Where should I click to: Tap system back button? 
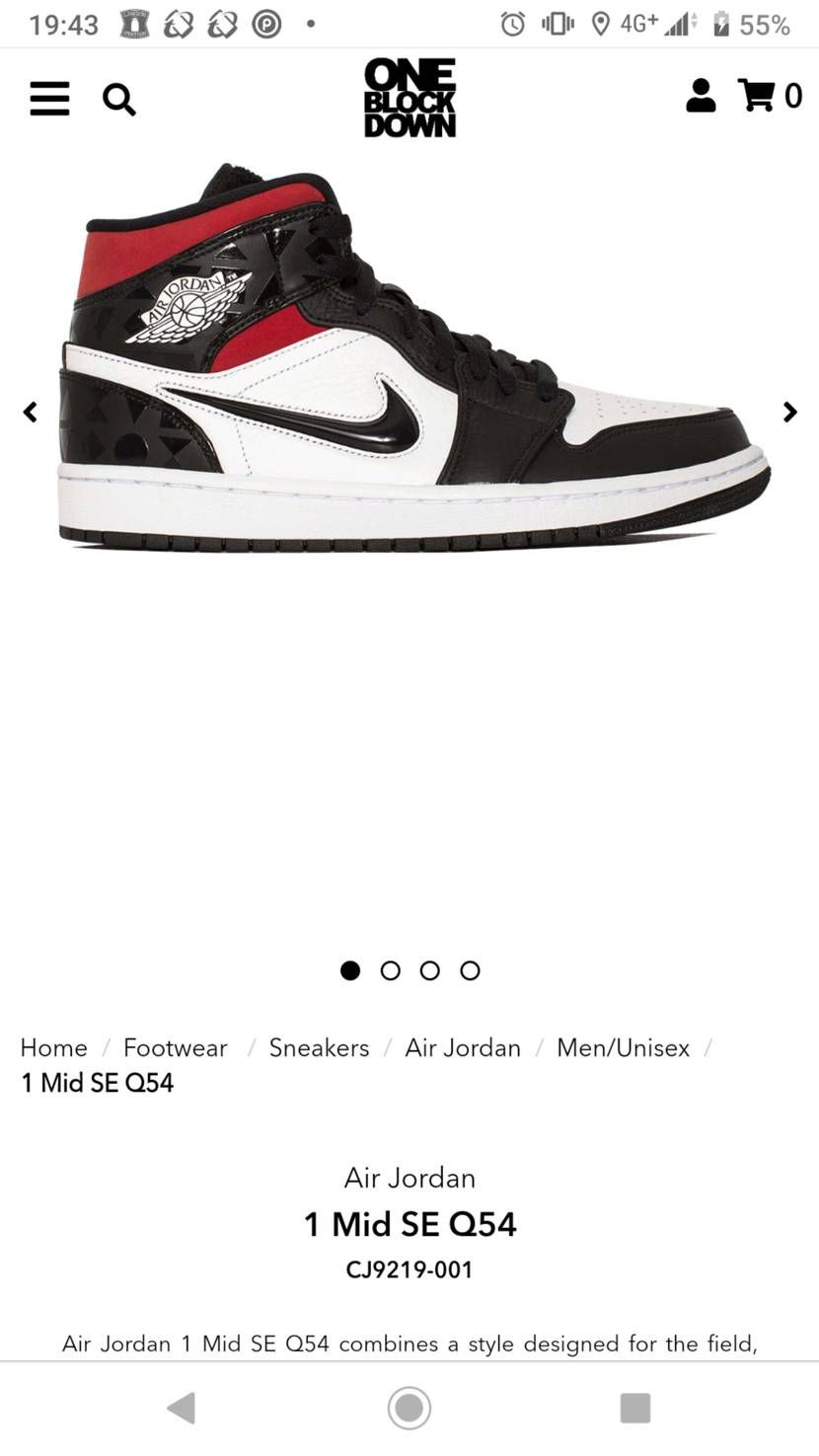coord(182,1408)
